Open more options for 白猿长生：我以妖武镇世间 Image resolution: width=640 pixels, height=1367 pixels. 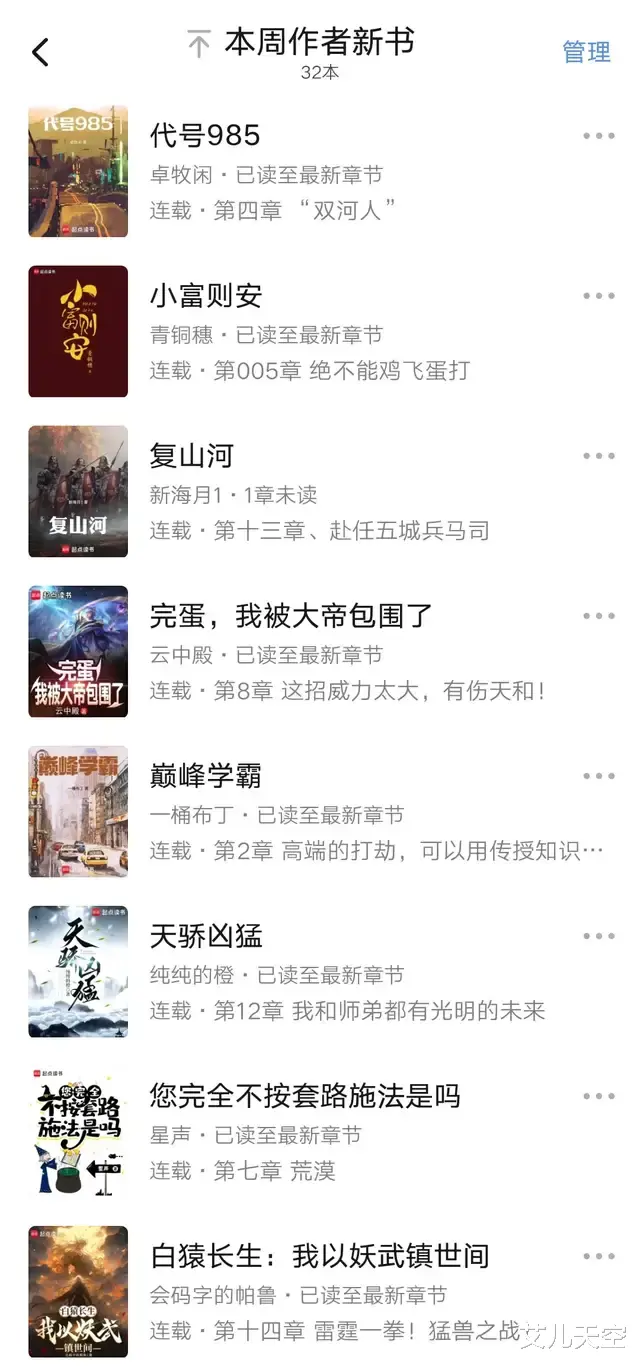pos(598,1256)
